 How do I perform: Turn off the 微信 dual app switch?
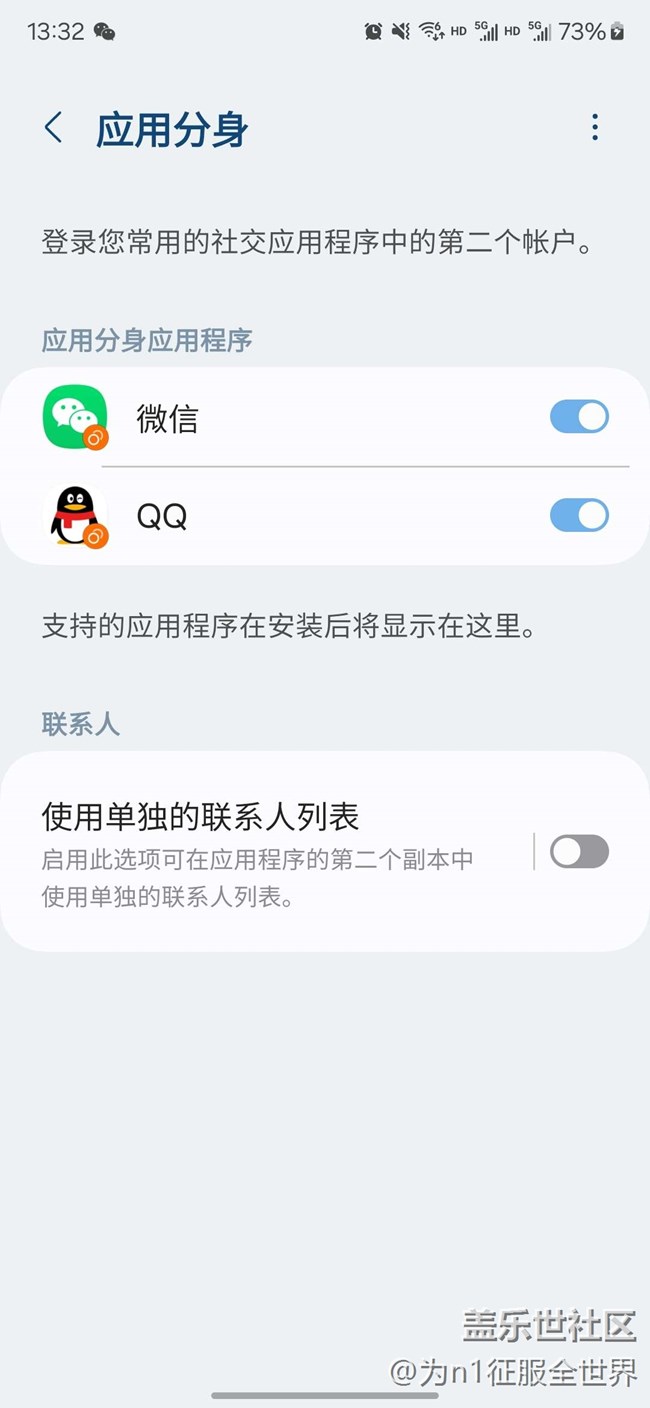tap(579, 417)
